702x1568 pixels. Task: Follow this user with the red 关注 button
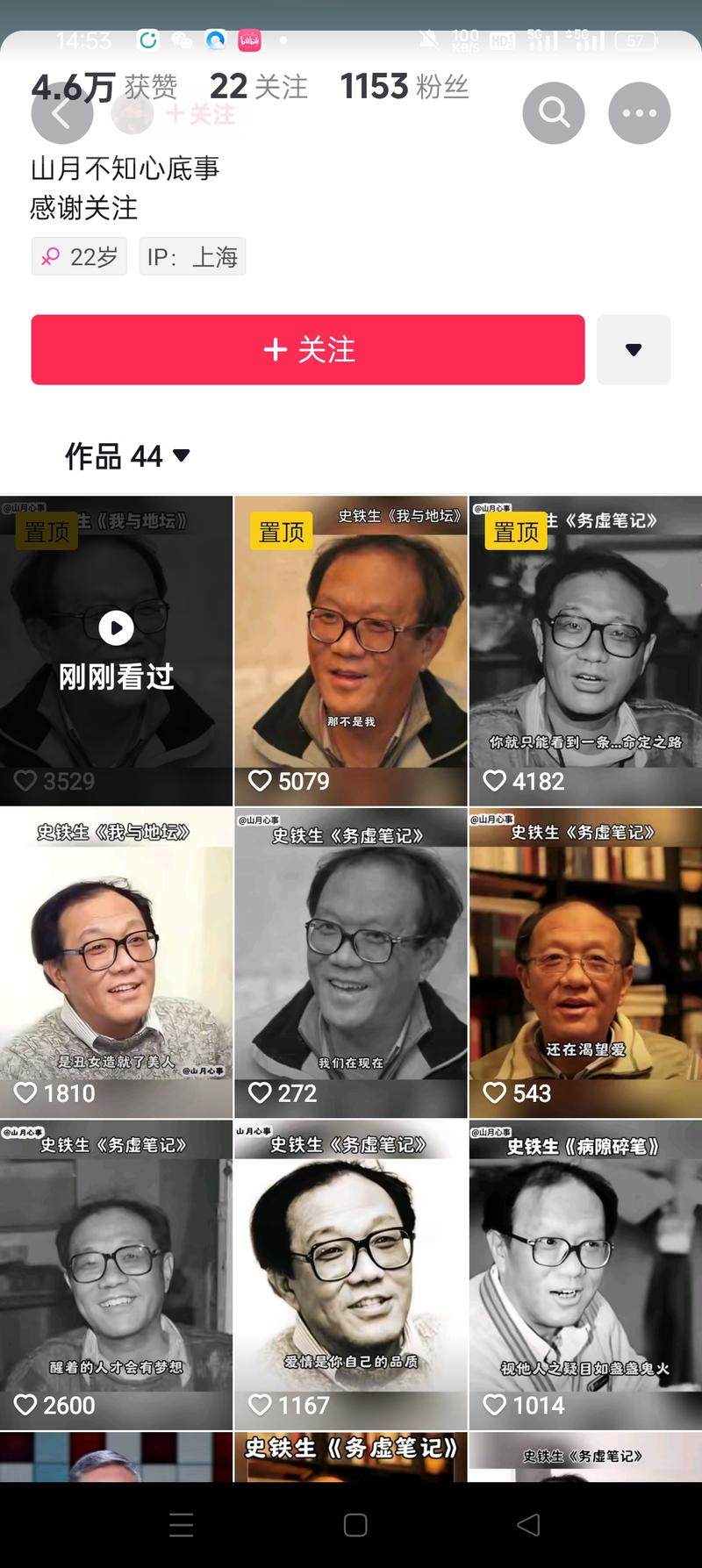[308, 349]
